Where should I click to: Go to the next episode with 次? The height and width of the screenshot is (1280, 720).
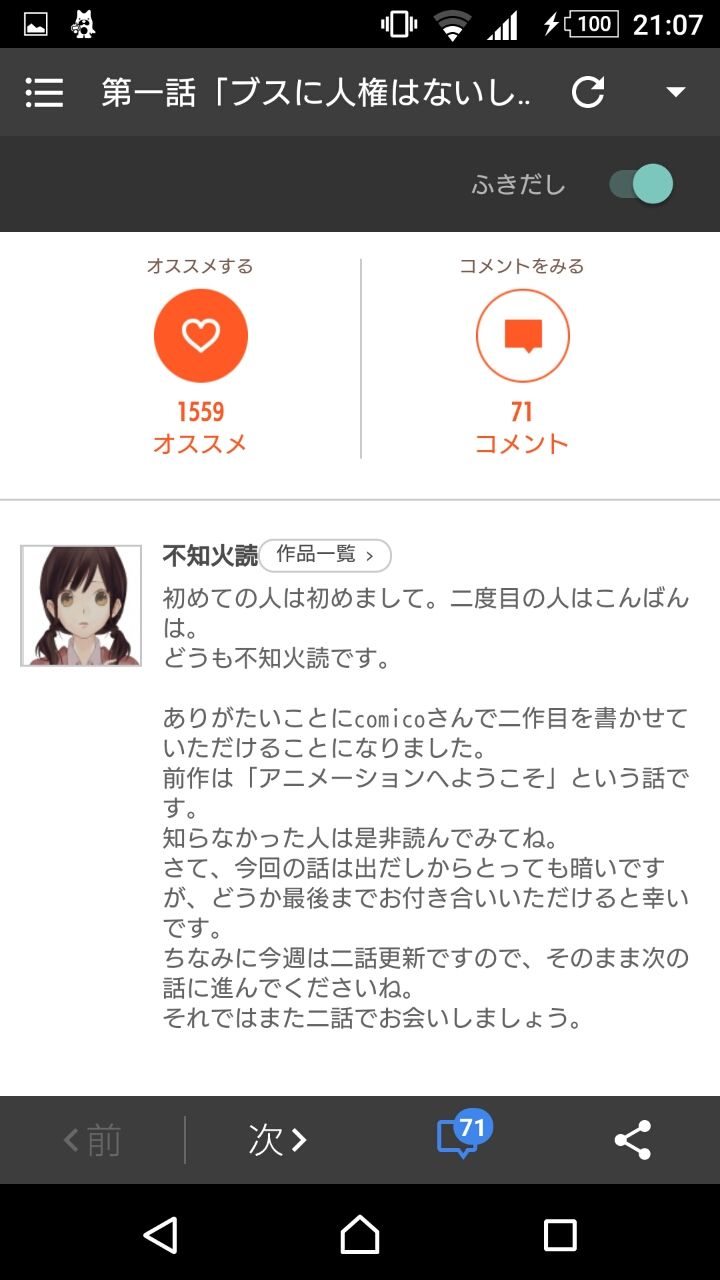tap(278, 1140)
